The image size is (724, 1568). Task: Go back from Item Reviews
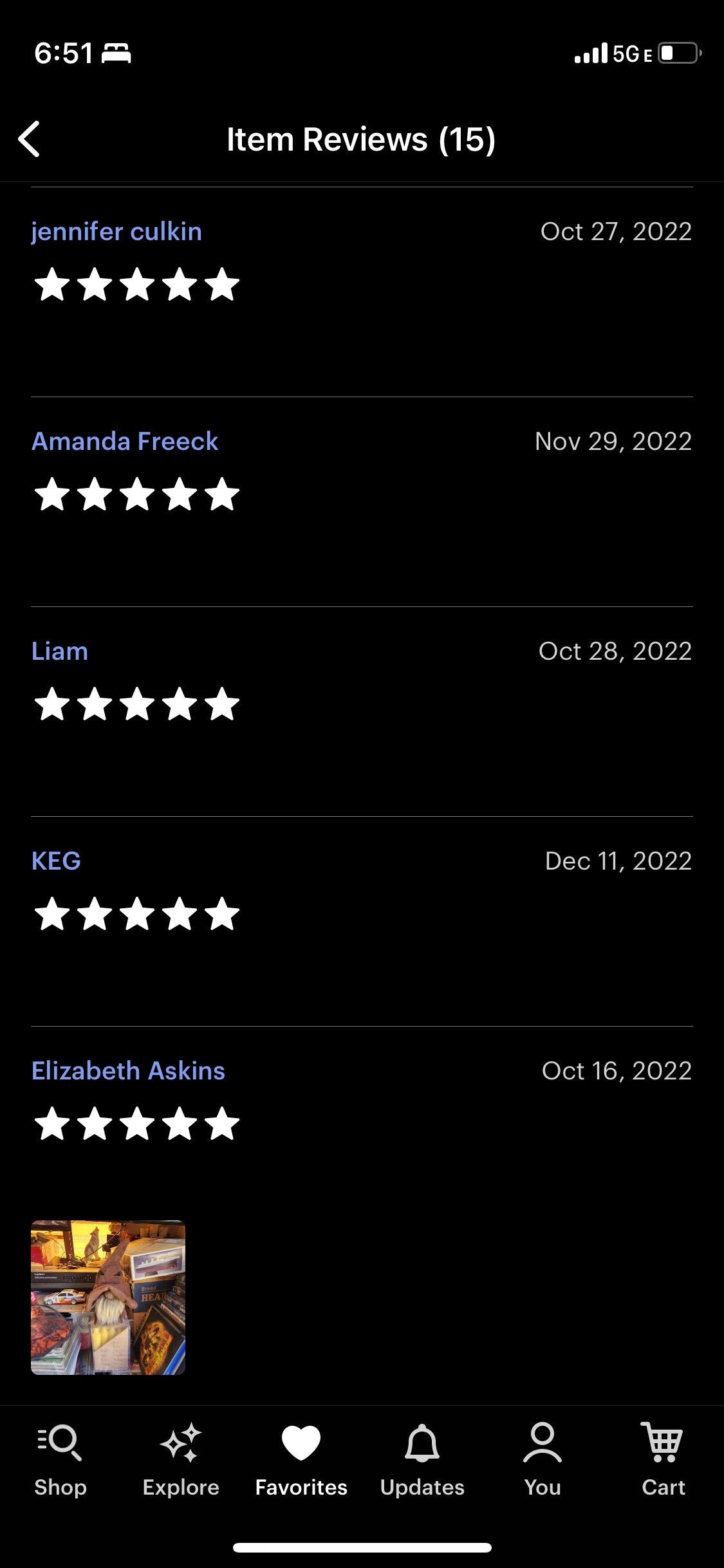30,139
